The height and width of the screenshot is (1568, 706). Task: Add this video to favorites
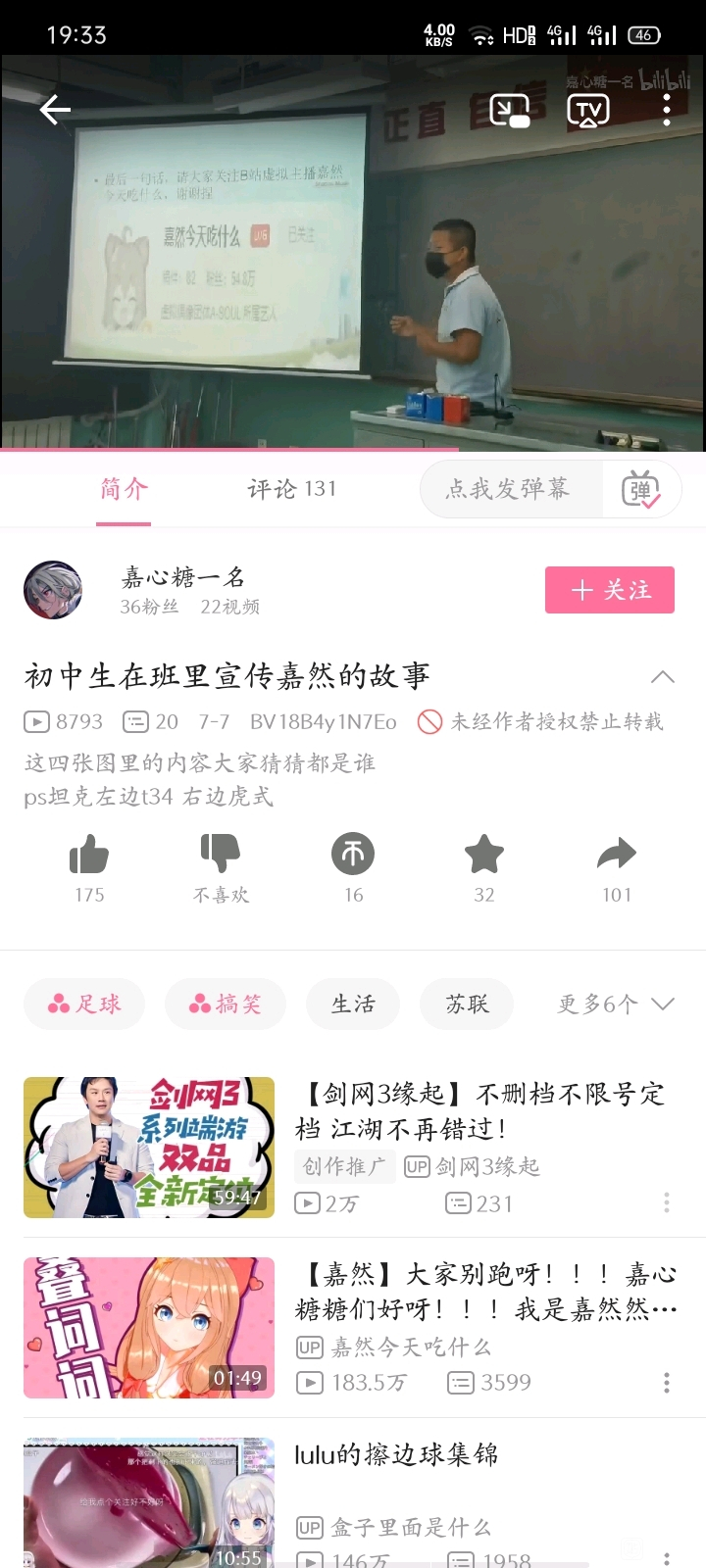coord(484,855)
